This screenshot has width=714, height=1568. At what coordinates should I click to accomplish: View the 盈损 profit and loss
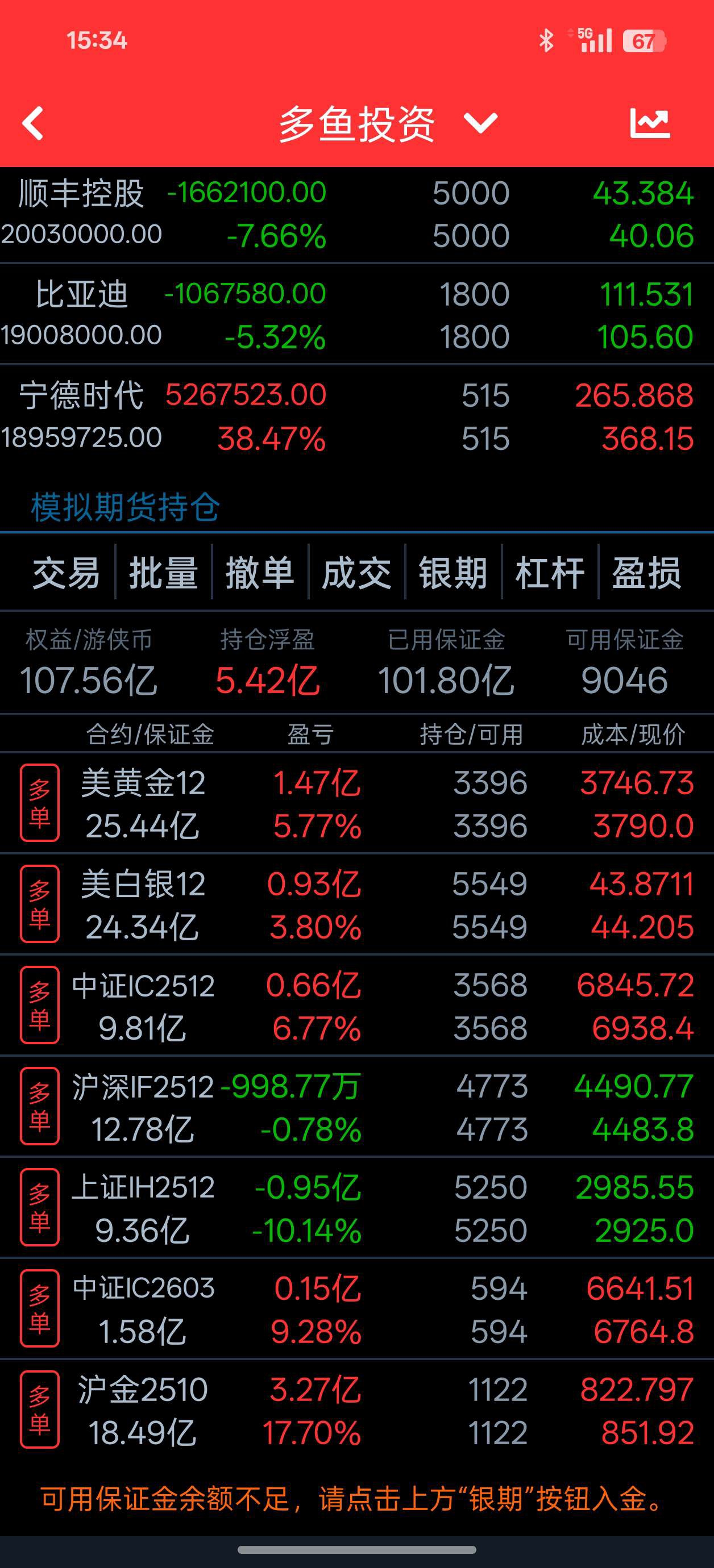pyautogui.click(x=647, y=572)
